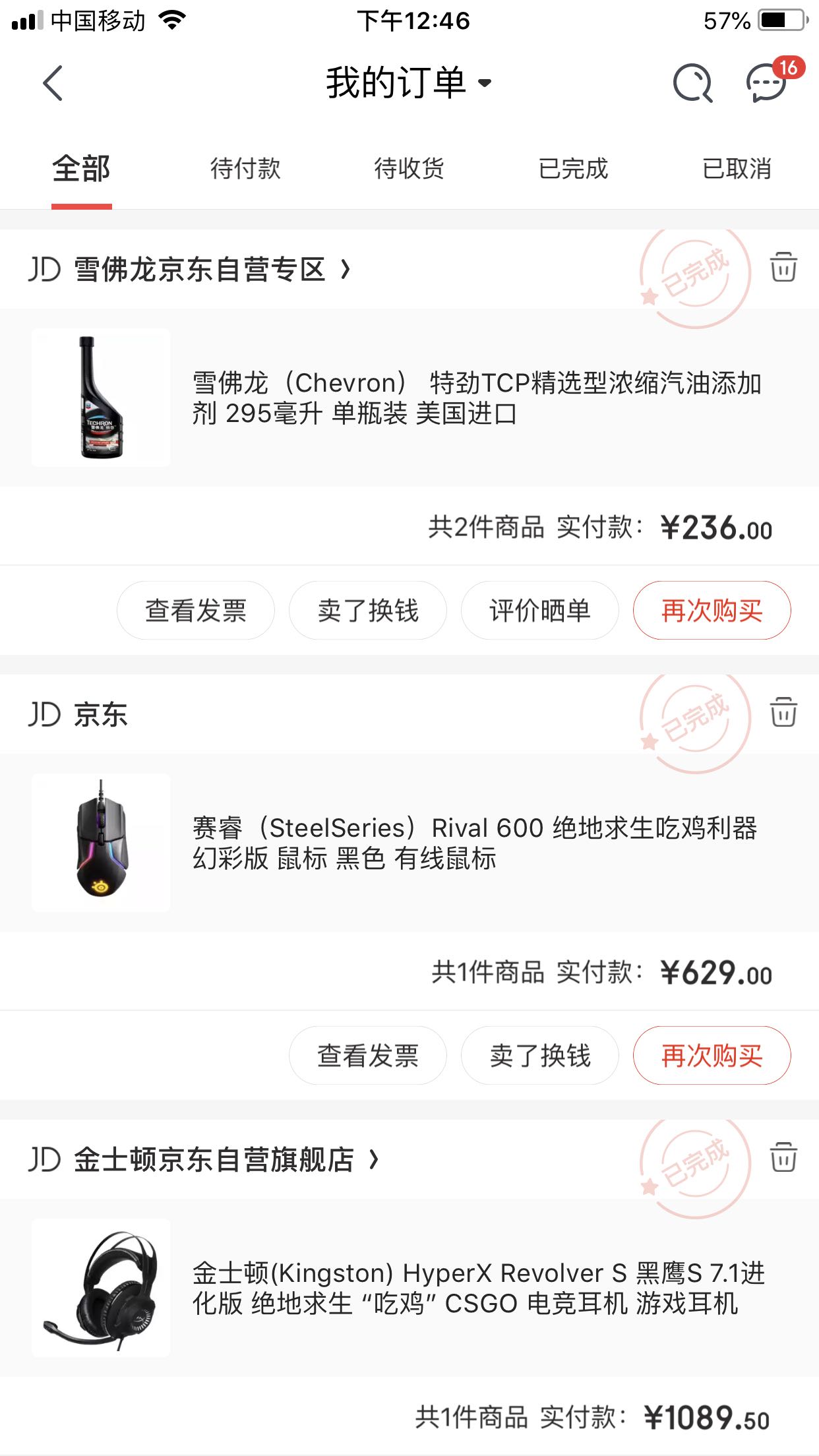Open the Kingston HyperX headset order details
This screenshot has height=1456, width=819.
(x=409, y=1288)
